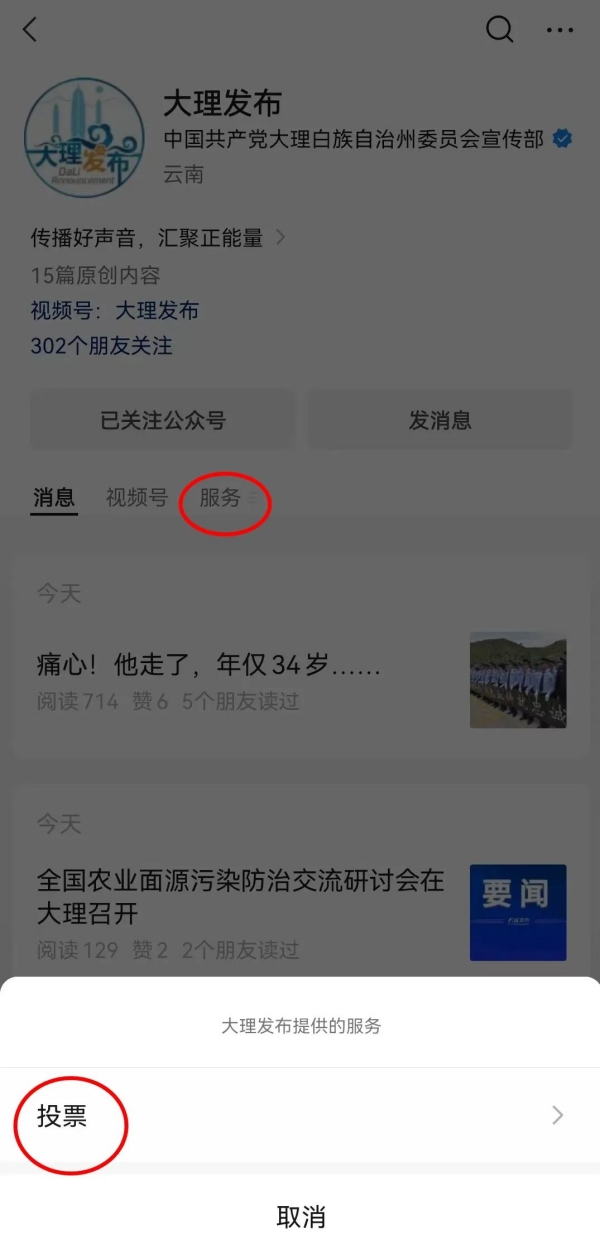
Task: Switch to the 服务 tab
Action: tap(221, 497)
